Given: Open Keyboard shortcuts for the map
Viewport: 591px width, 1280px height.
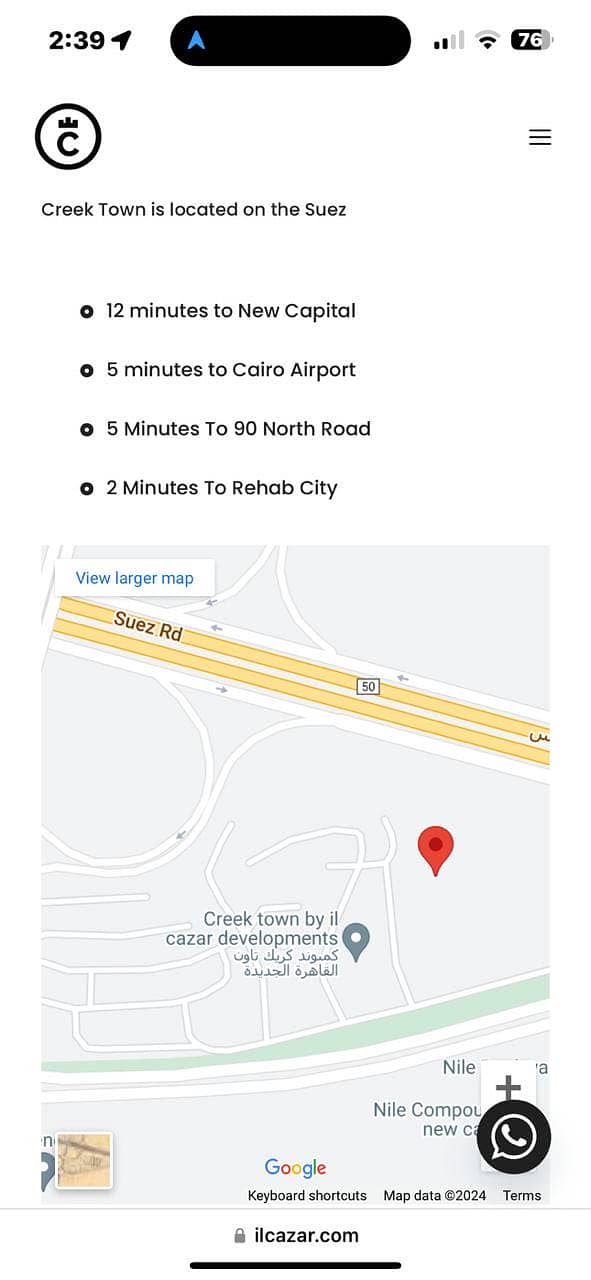Looking at the screenshot, I should click(x=307, y=1195).
